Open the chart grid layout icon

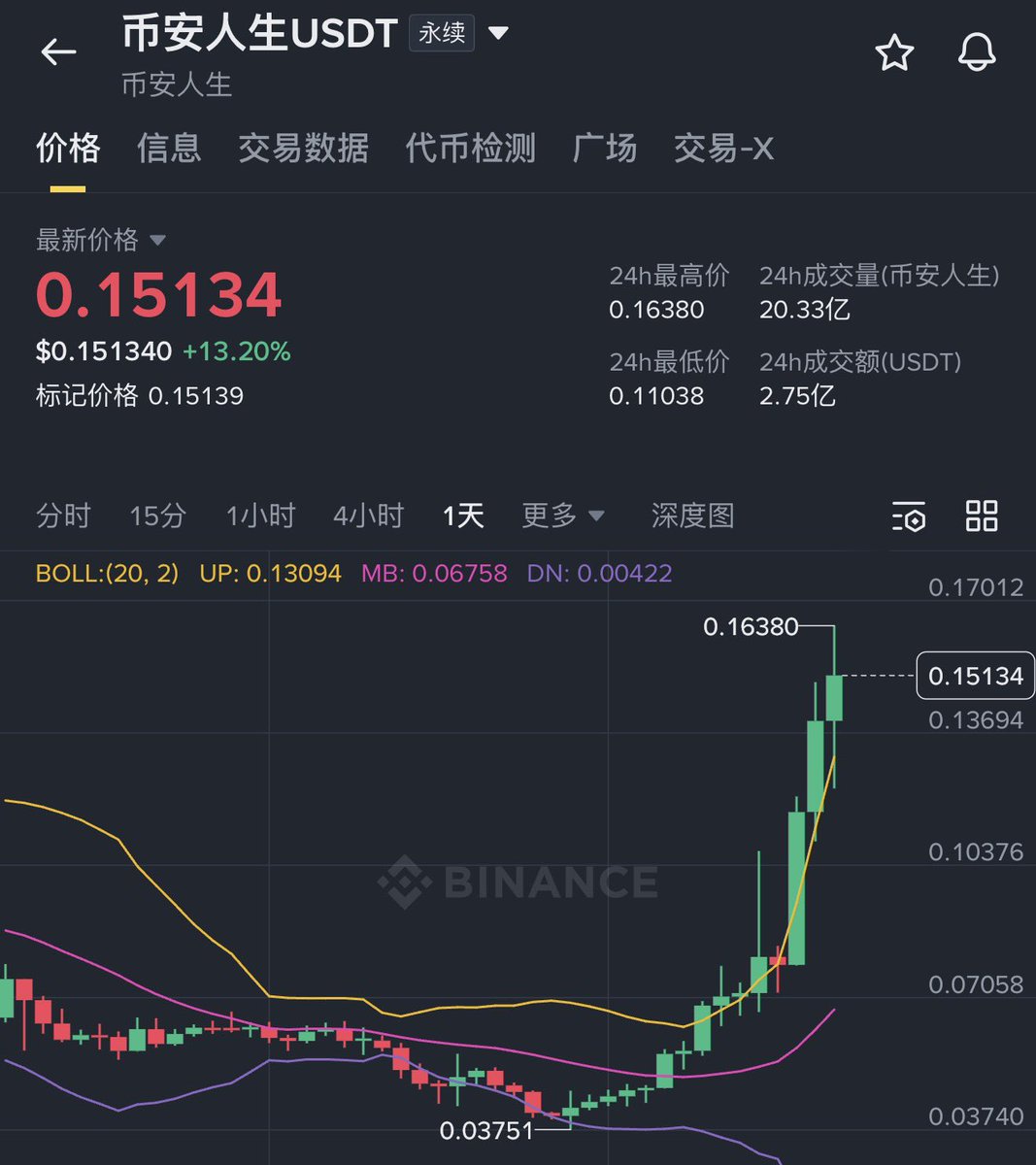click(x=982, y=516)
